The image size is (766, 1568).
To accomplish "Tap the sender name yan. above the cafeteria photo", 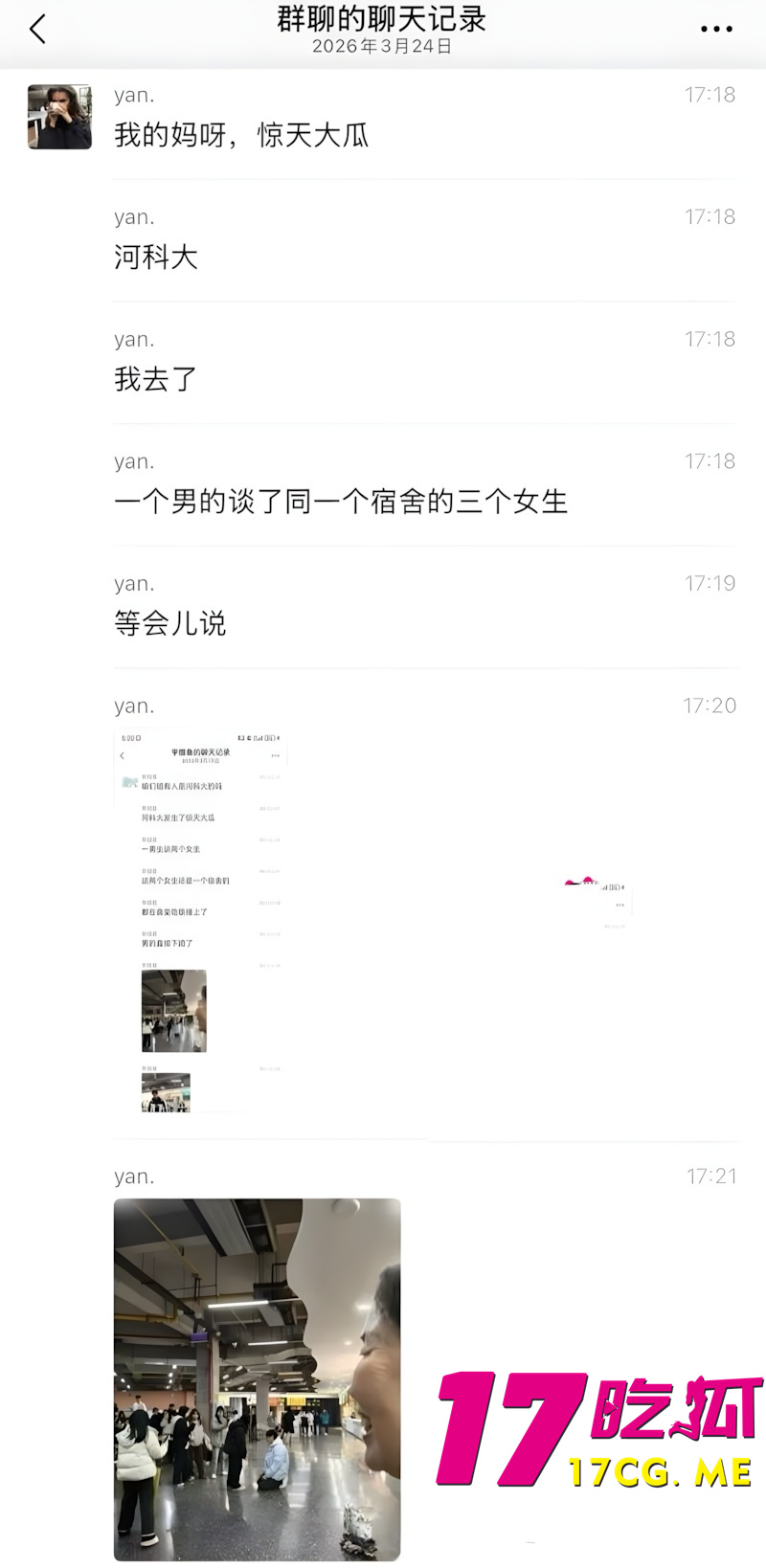I will pos(134,1175).
